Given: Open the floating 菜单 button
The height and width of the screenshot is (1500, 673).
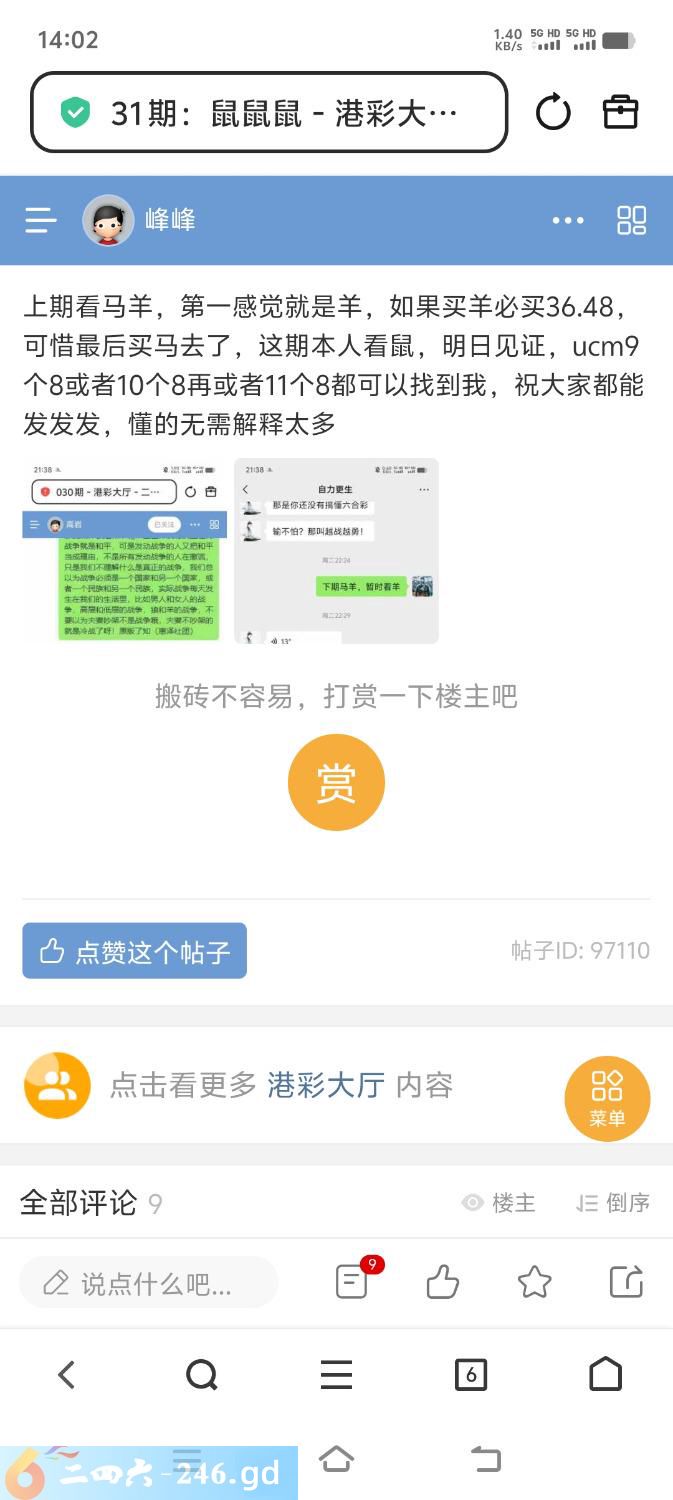Looking at the screenshot, I should click(607, 1098).
